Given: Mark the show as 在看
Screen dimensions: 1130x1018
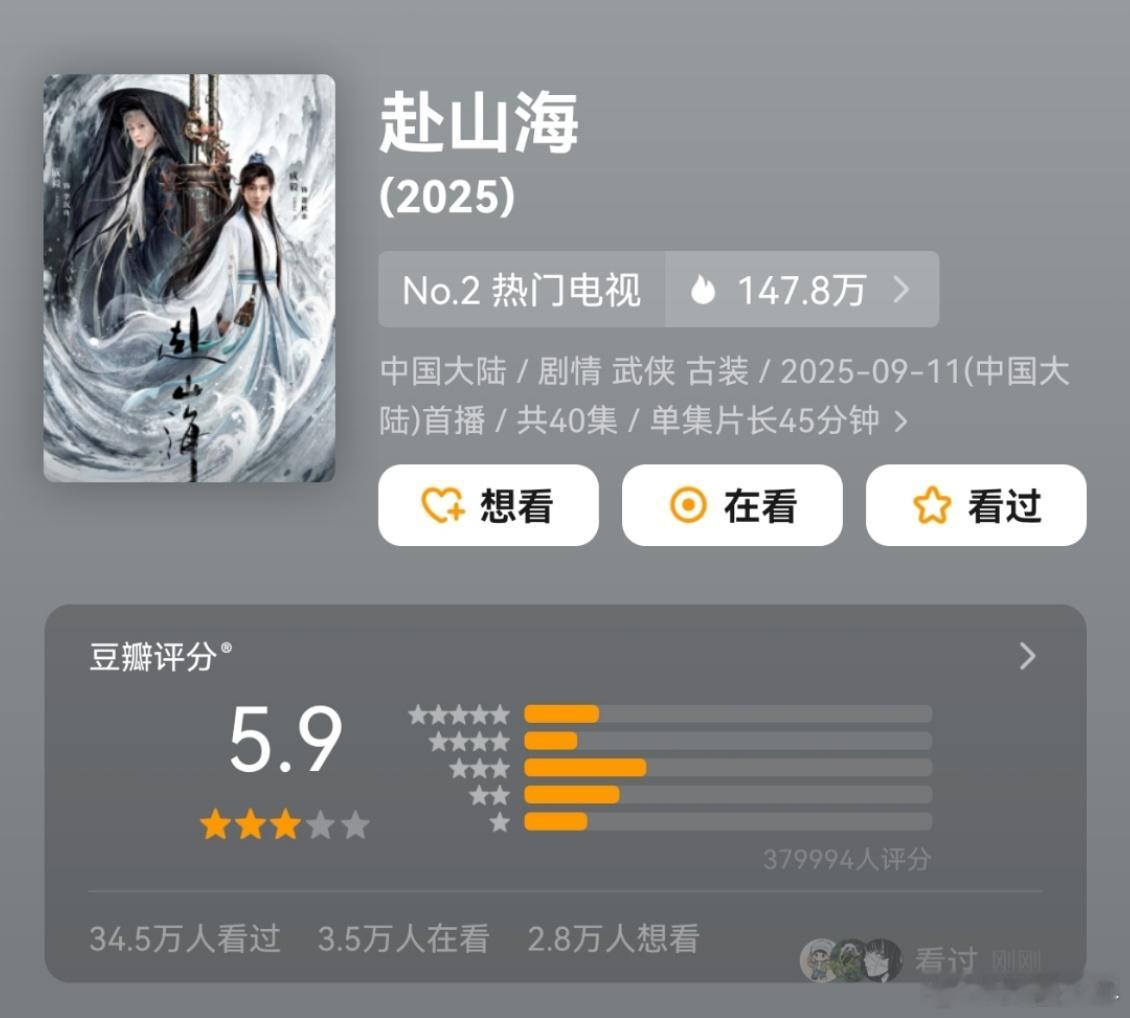Looking at the screenshot, I should point(732,506).
